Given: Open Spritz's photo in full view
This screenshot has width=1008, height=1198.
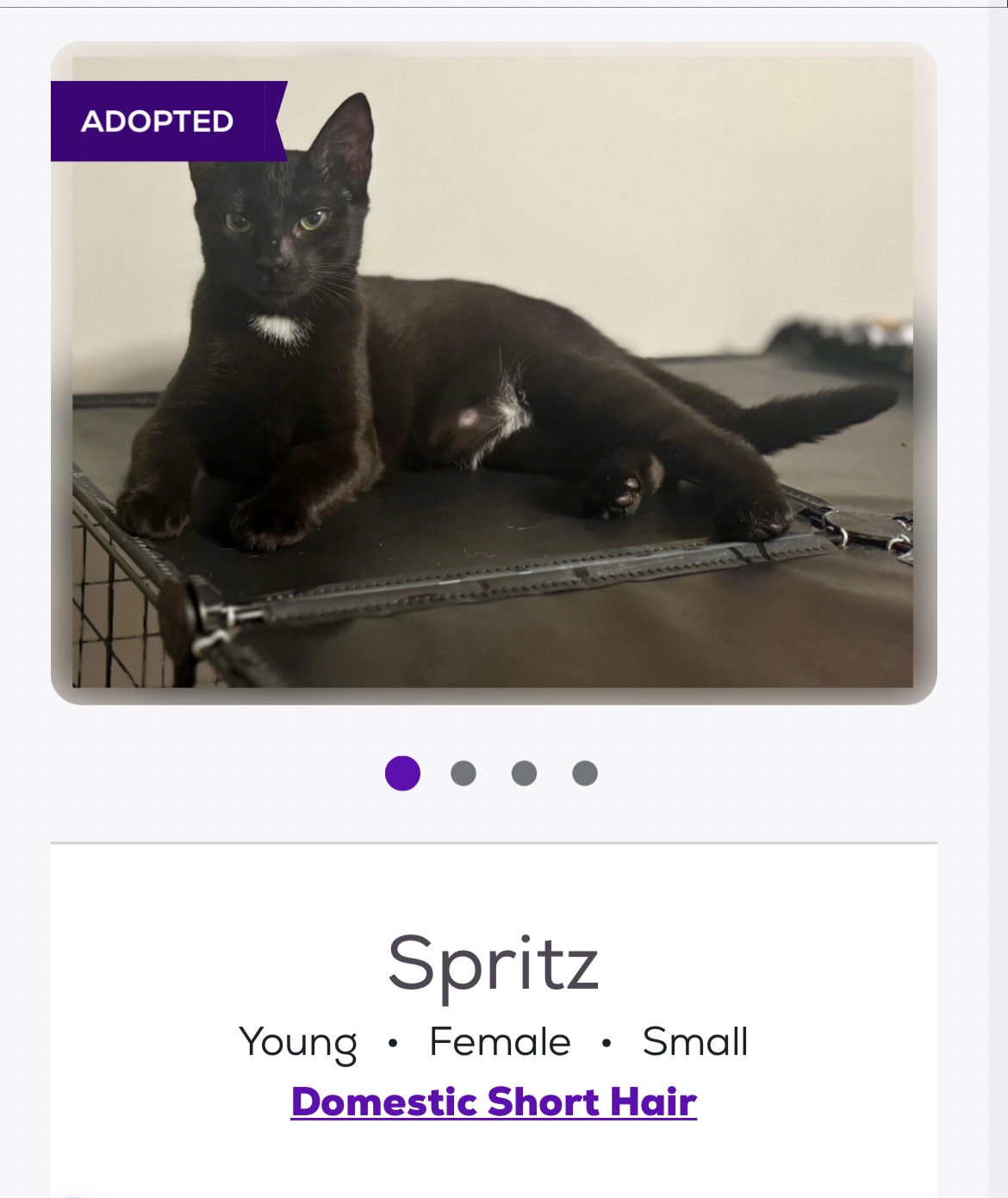Looking at the screenshot, I should [x=493, y=372].
